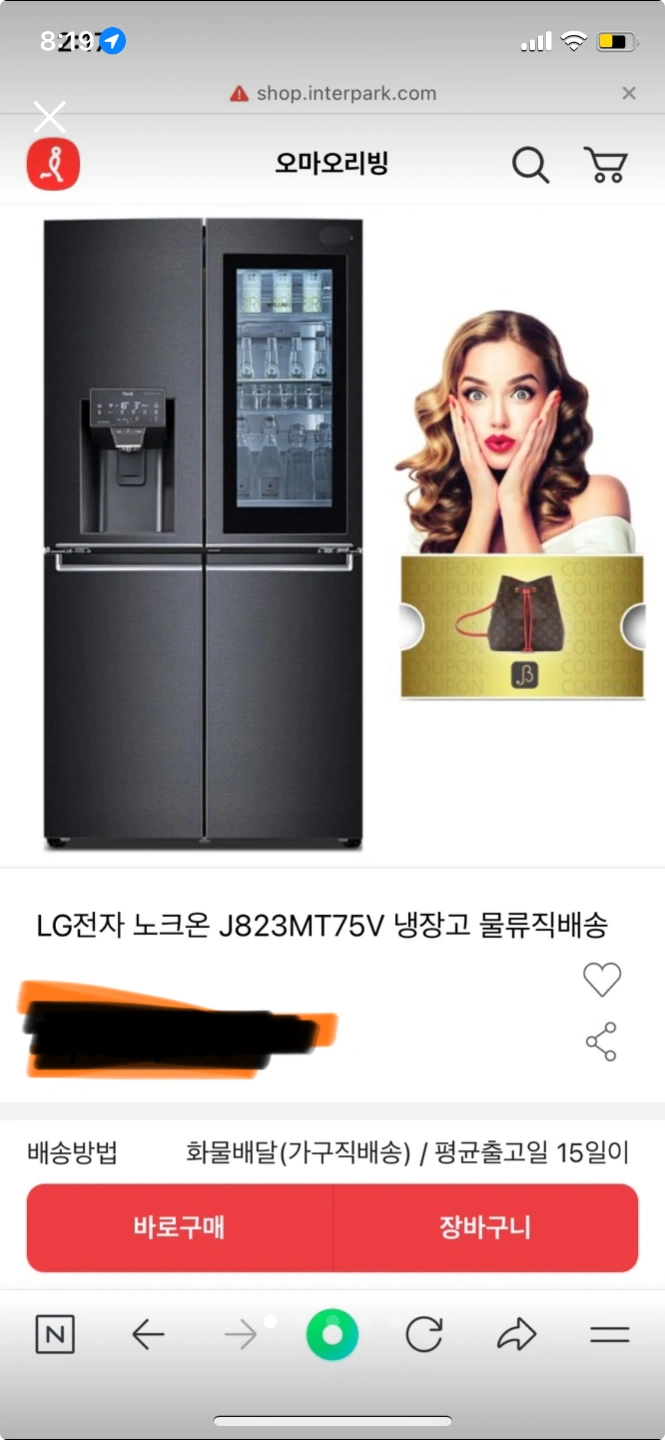665x1440 pixels.
Task: Open the Naver N home button
Action: 55,1335
